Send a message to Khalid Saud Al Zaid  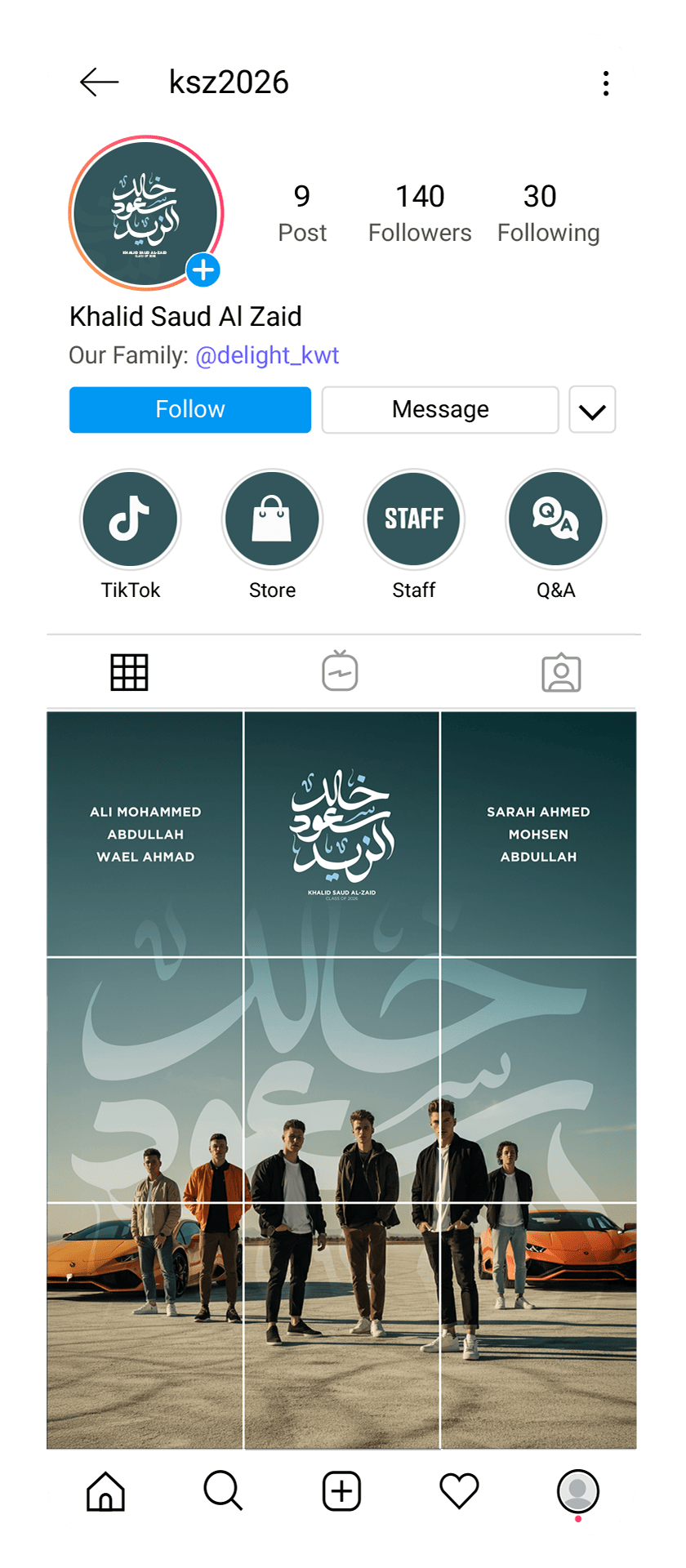pyautogui.click(x=440, y=409)
